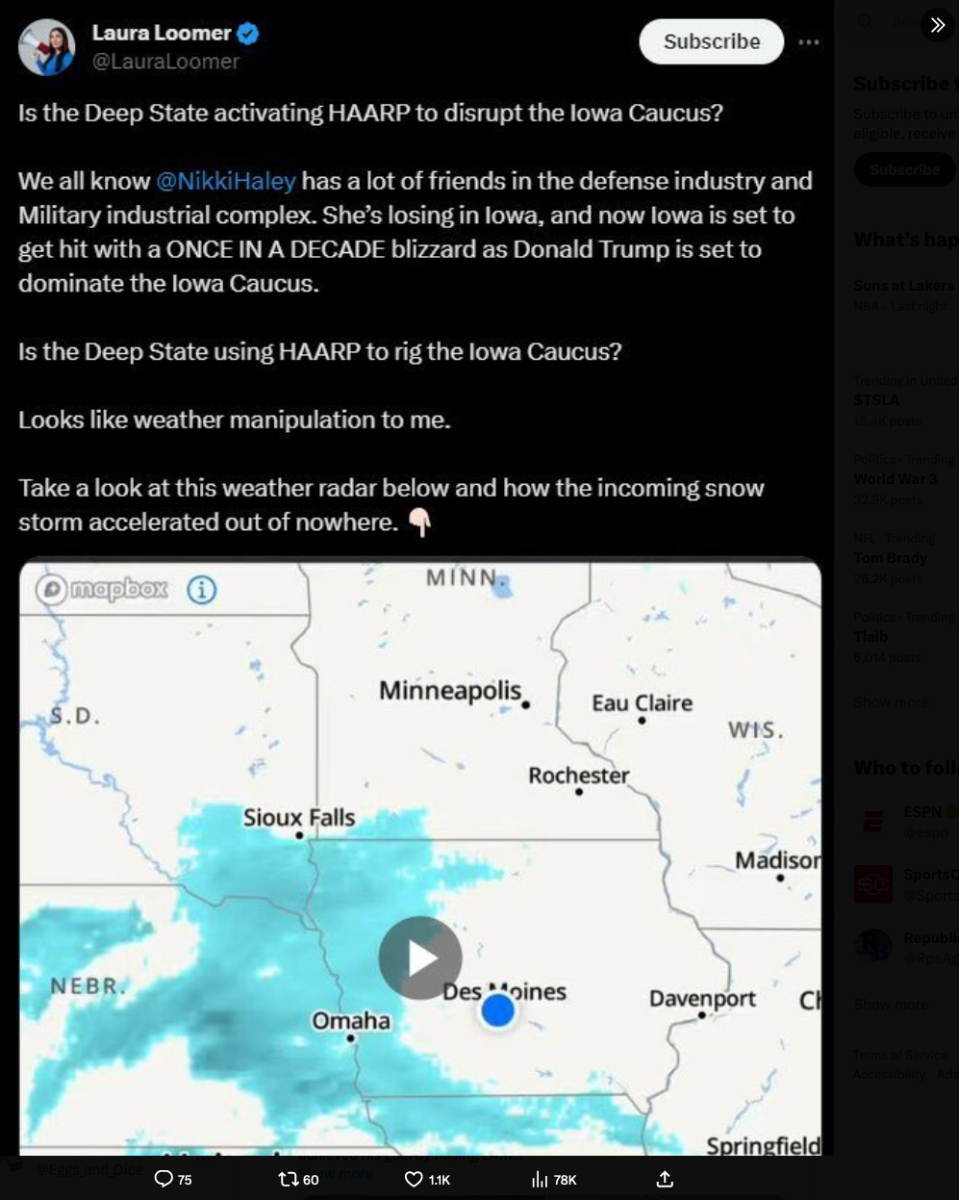Image resolution: width=959 pixels, height=1200 pixels.
Task: Tap the Subscribe button
Action: coord(711,42)
